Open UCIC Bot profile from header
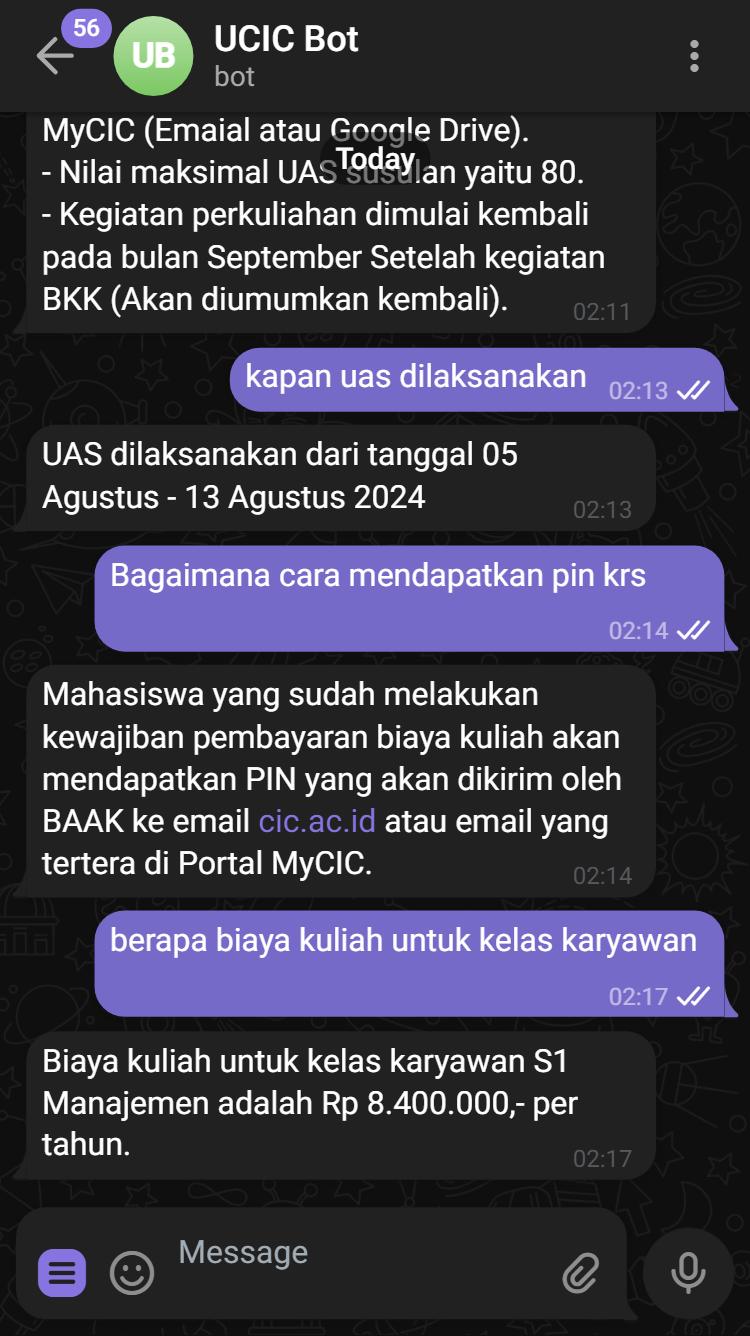750x1336 pixels. coord(286,55)
